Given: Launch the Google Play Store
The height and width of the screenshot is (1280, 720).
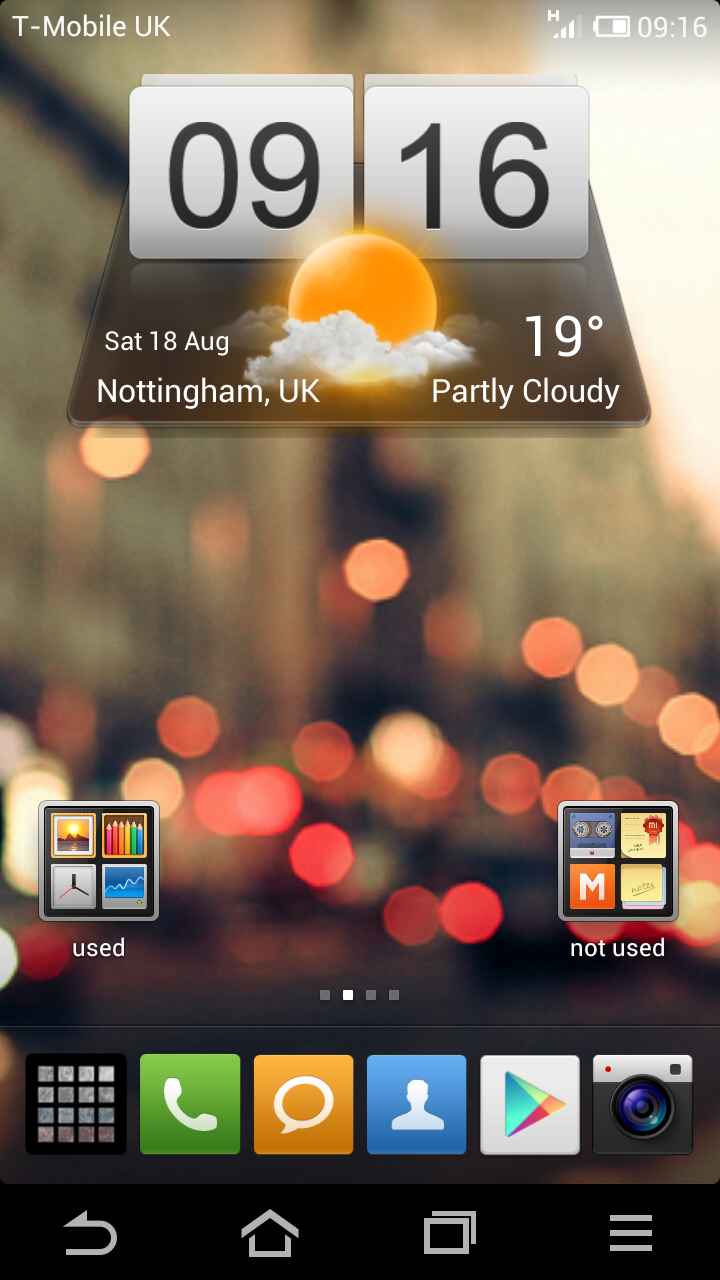Looking at the screenshot, I should point(530,1104).
